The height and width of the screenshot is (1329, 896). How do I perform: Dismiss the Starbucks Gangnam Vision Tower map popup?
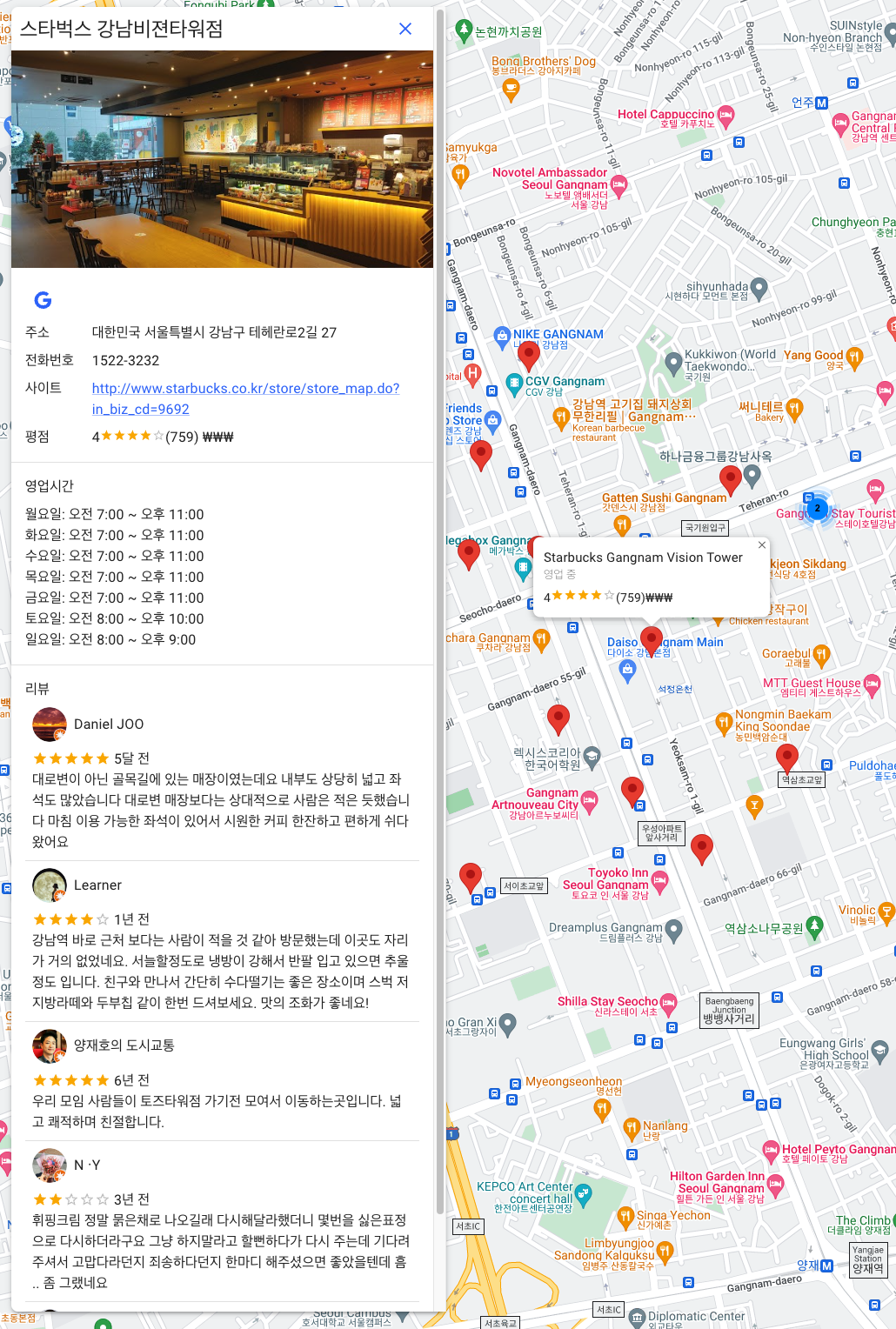[x=762, y=545]
